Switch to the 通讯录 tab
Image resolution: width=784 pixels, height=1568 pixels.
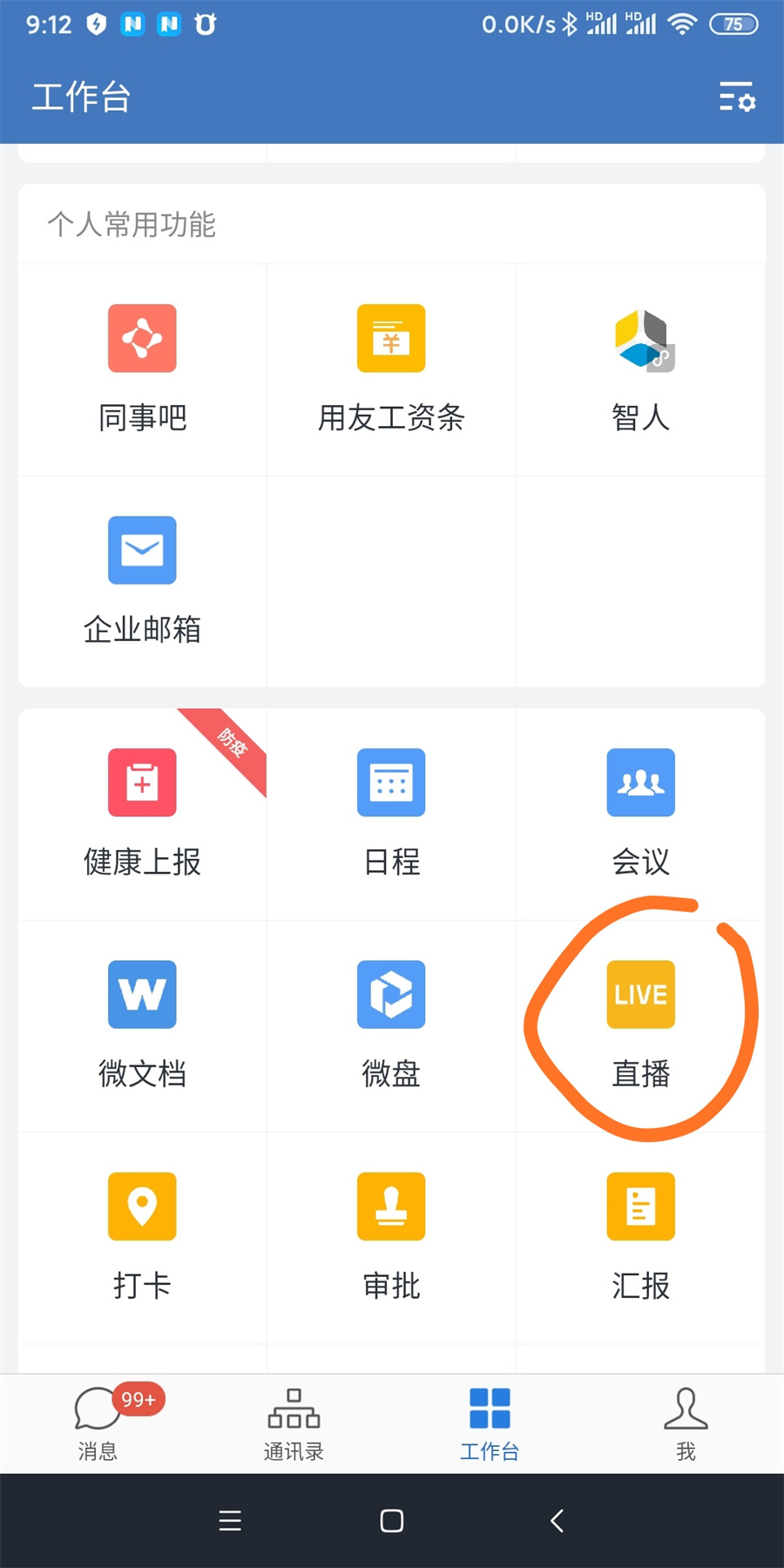pos(294,1423)
